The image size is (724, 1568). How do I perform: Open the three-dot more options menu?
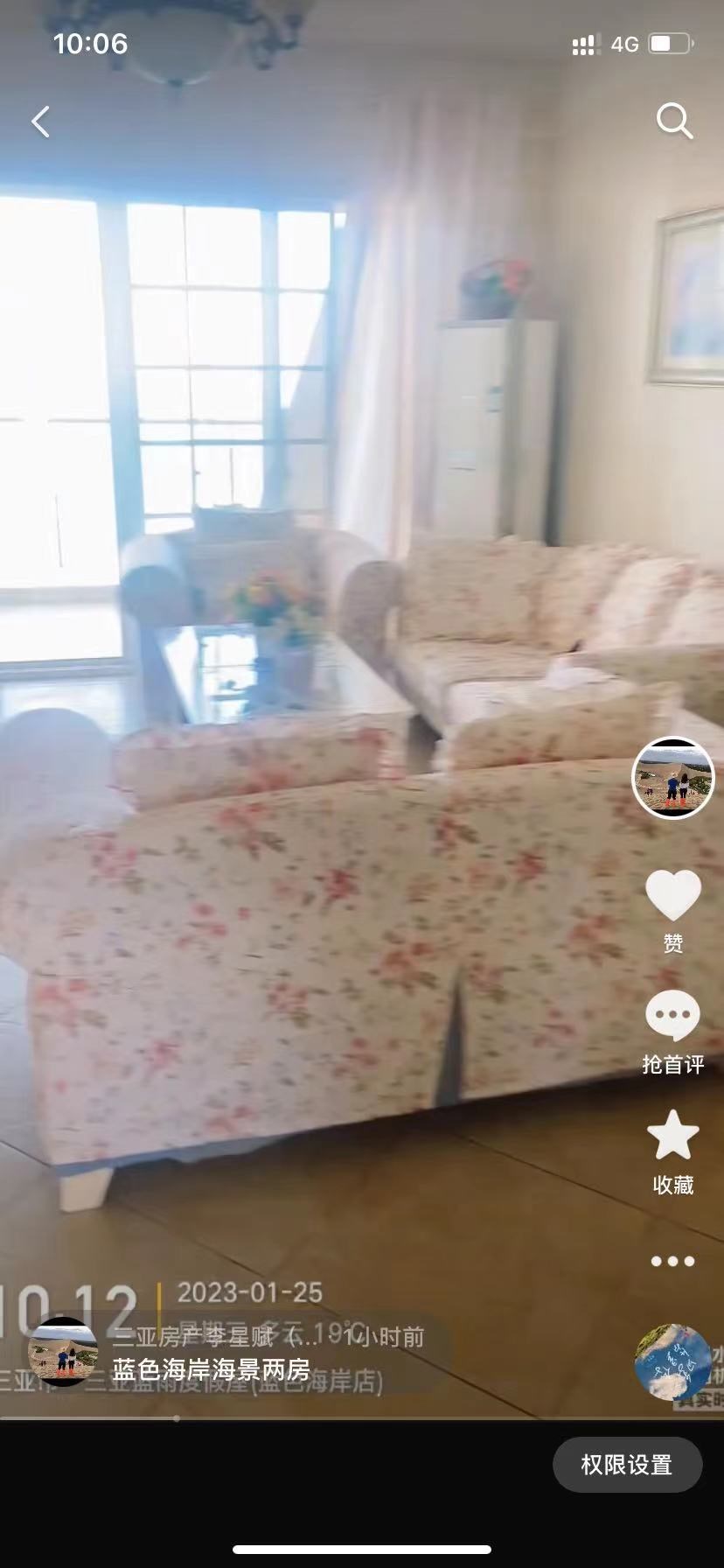[x=672, y=1261]
